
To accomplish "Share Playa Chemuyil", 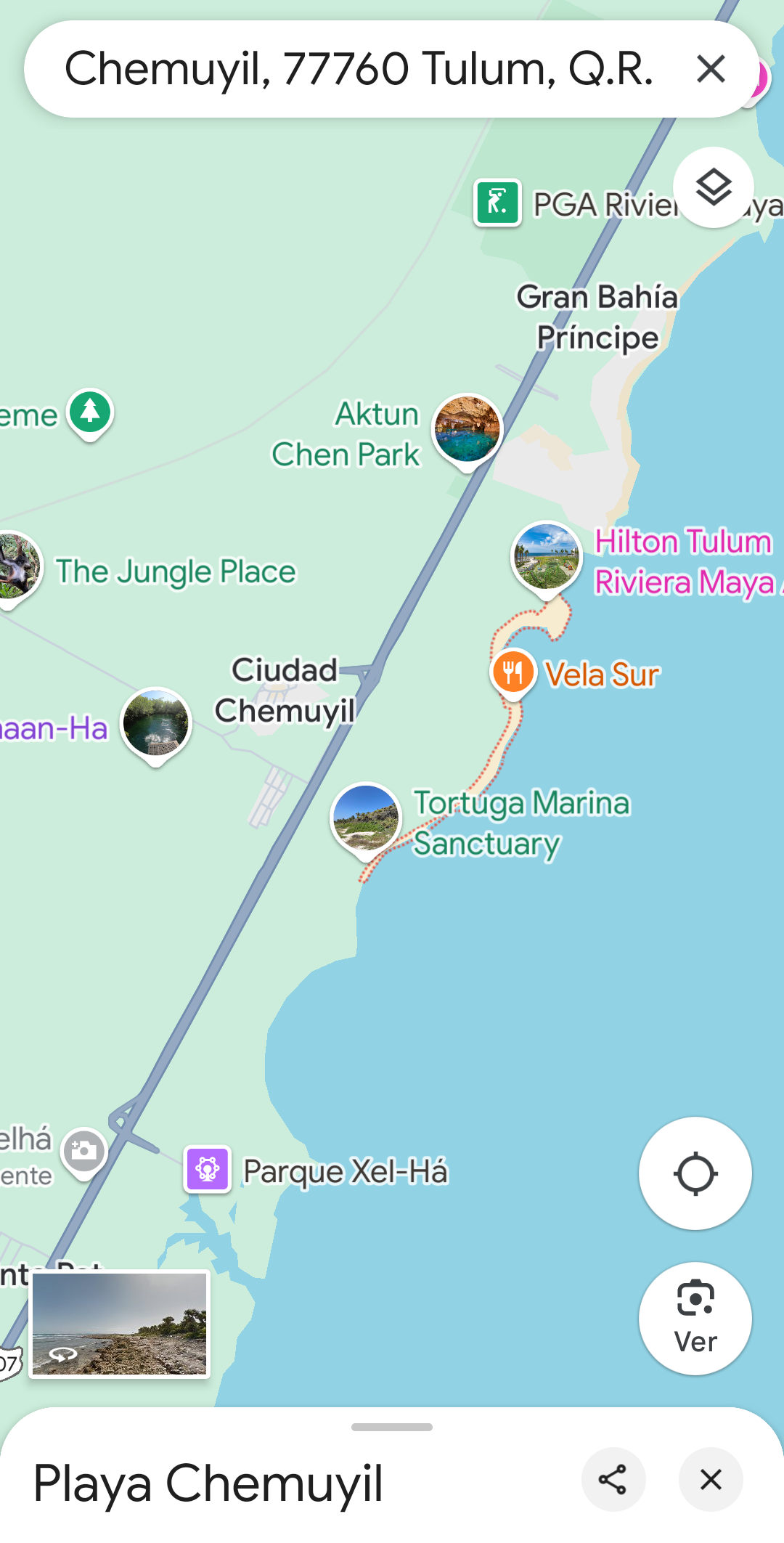I will [x=613, y=1479].
